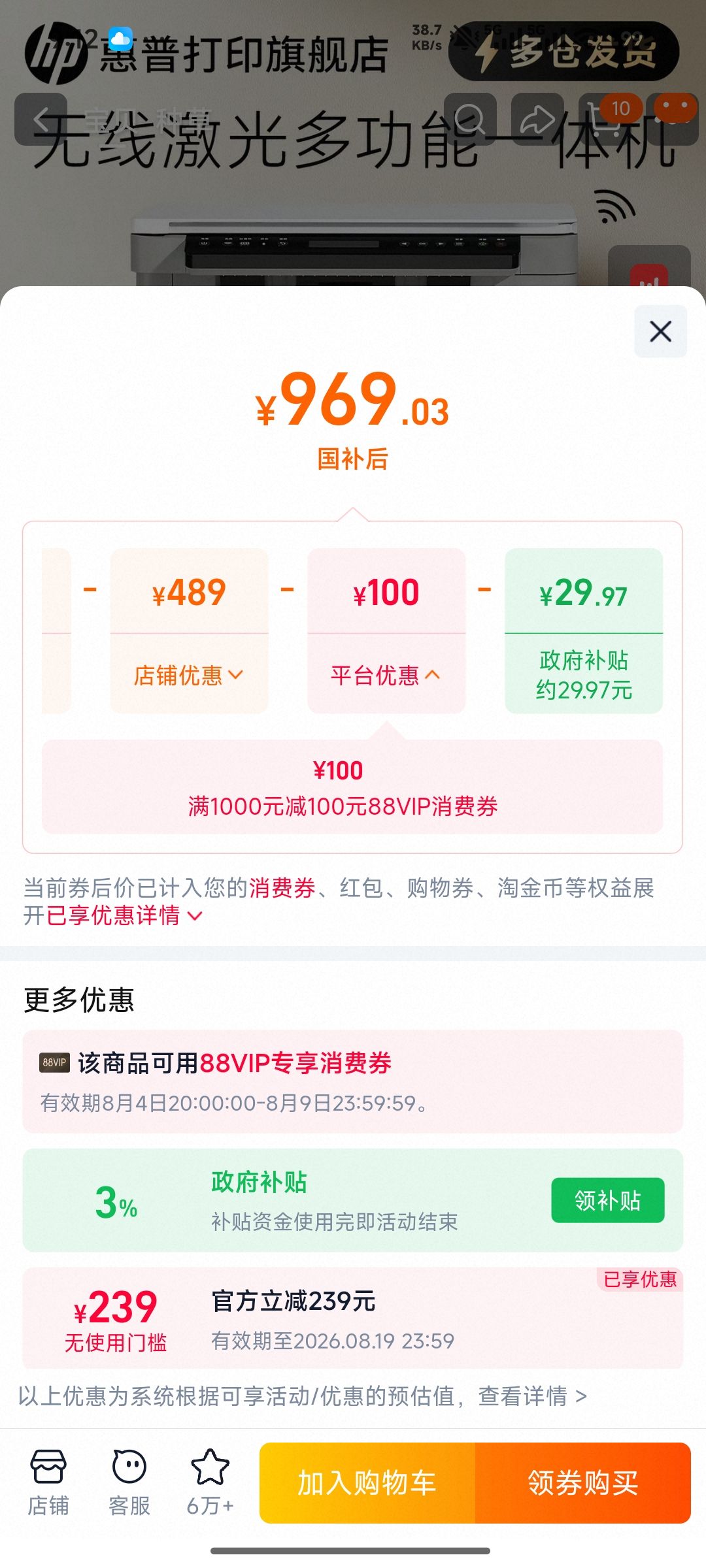Close the price details sheet
The image size is (706, 1568).
point(660,331)
